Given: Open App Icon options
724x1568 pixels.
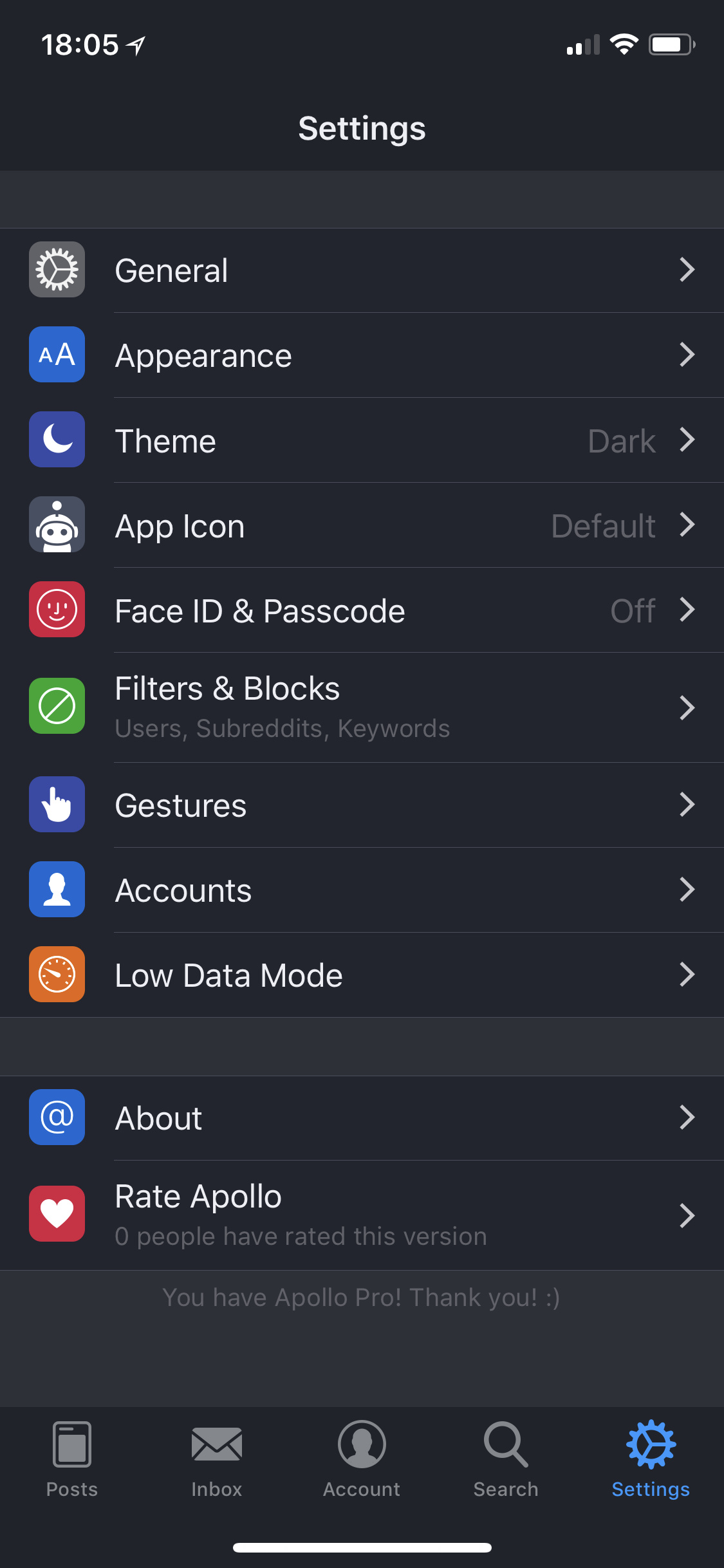Looking at the screenshot, I should tap(362, 526).
